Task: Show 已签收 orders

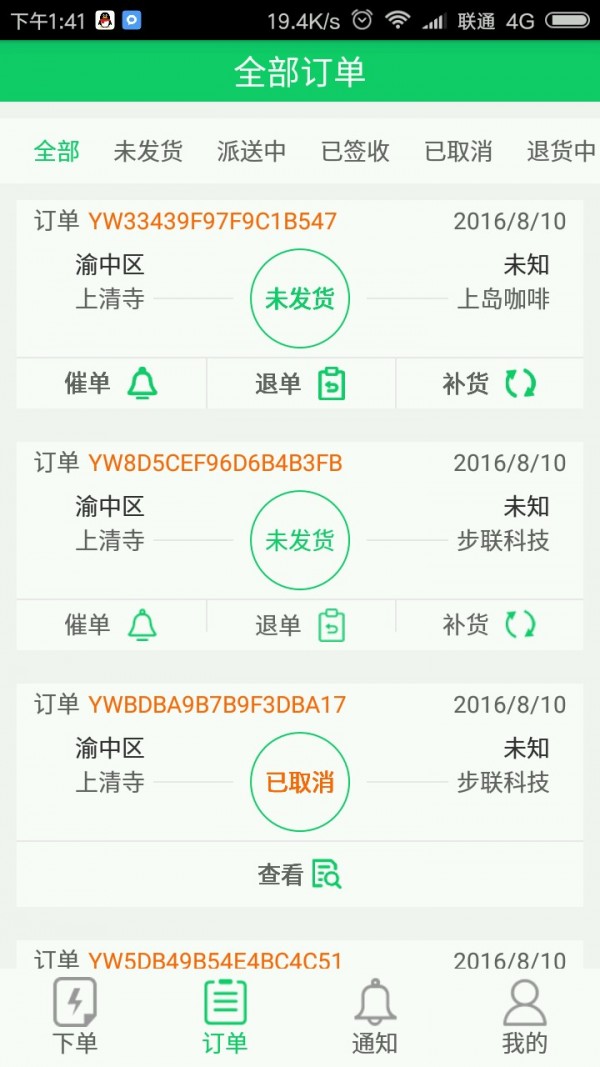Action: 355,151
